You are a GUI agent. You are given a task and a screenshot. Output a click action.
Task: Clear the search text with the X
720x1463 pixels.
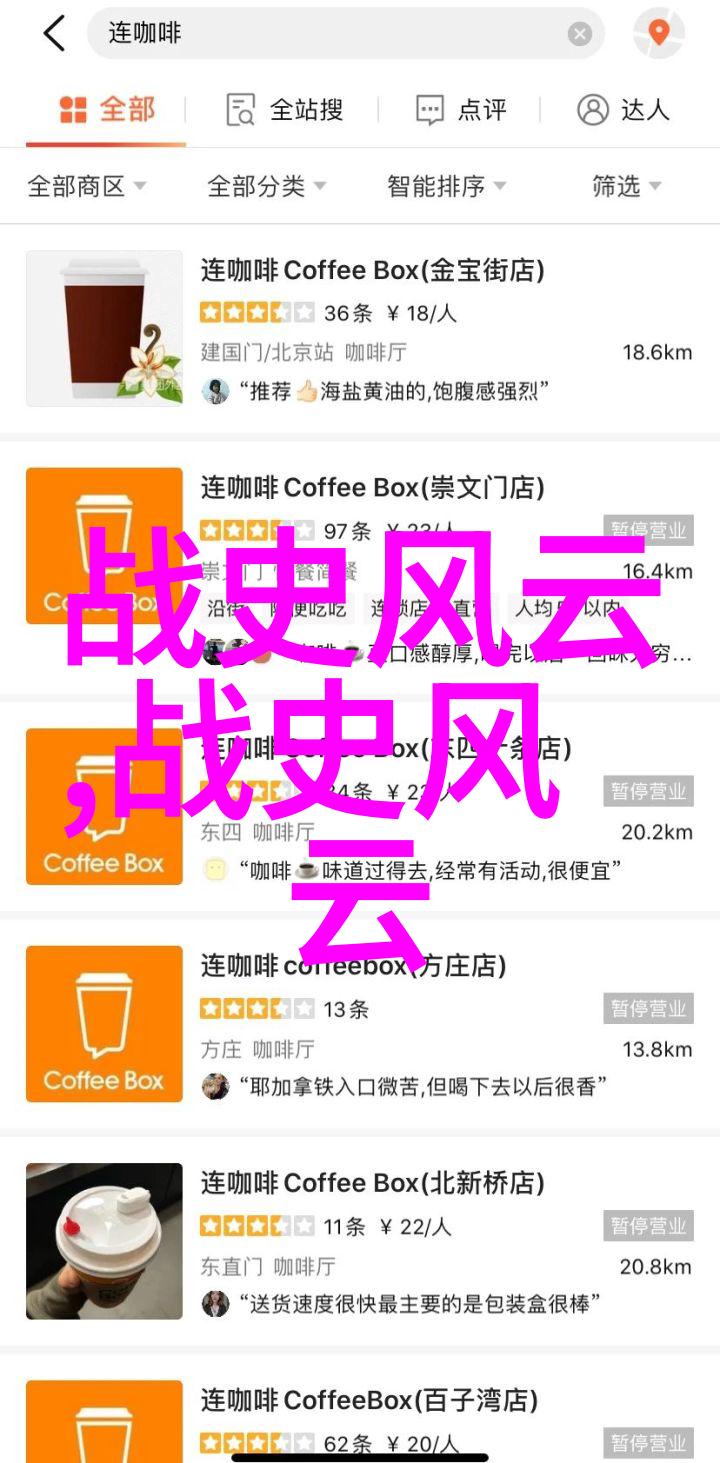[x=580, y=34]
